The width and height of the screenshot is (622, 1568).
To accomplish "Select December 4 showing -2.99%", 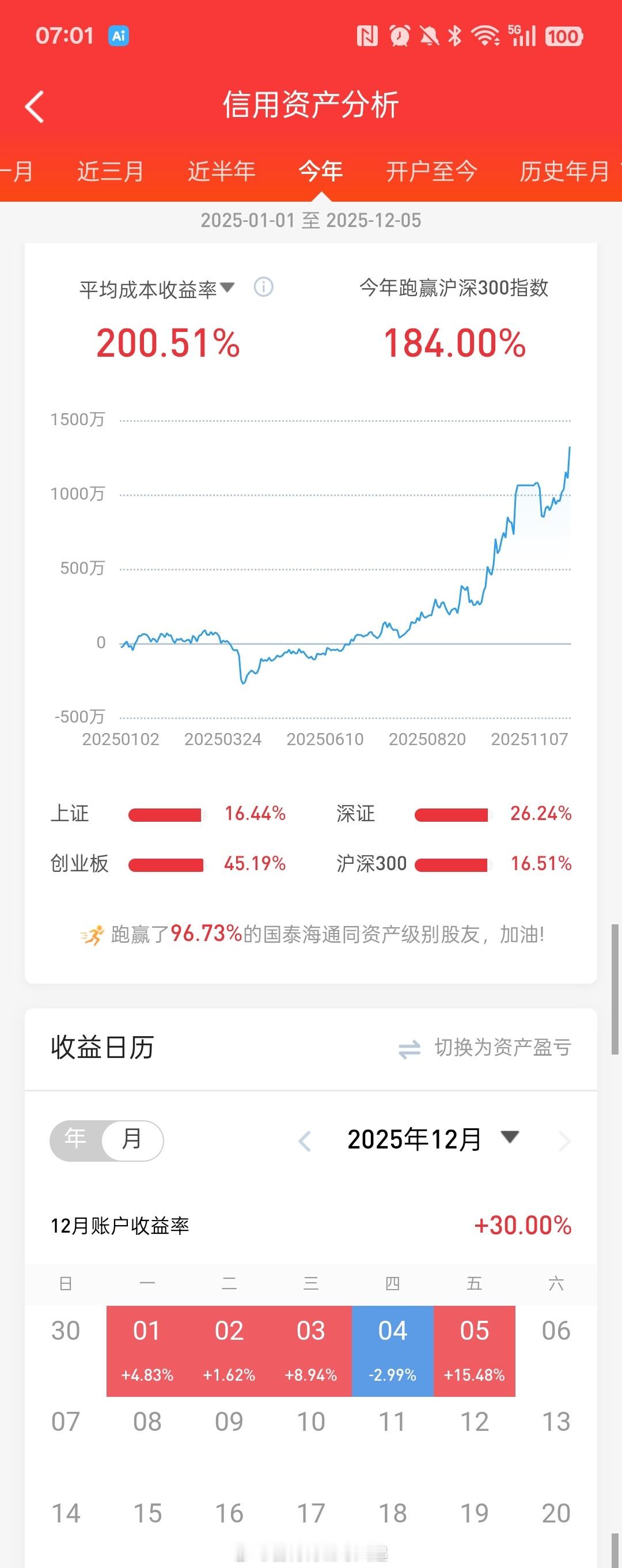I will coord(393,1338).
